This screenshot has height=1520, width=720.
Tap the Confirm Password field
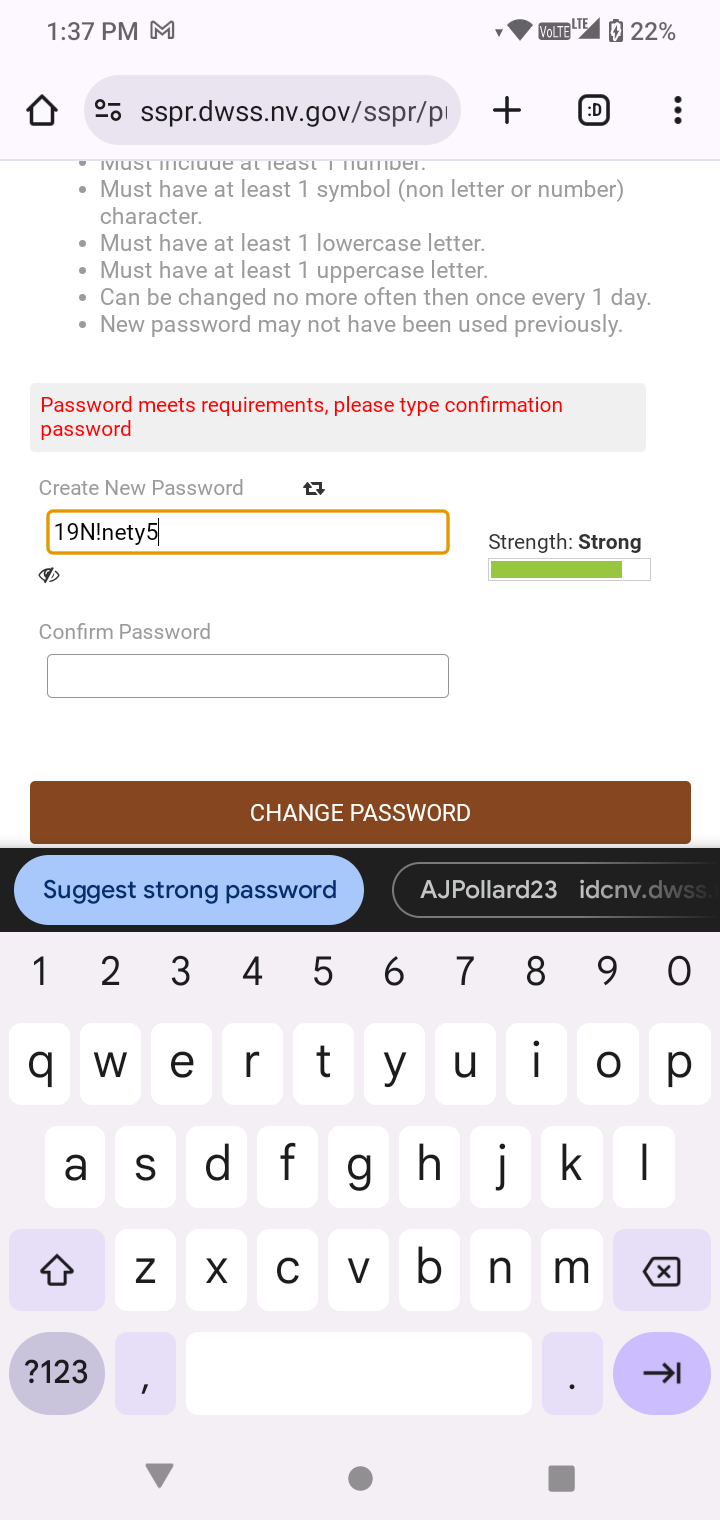coord(248,676)
